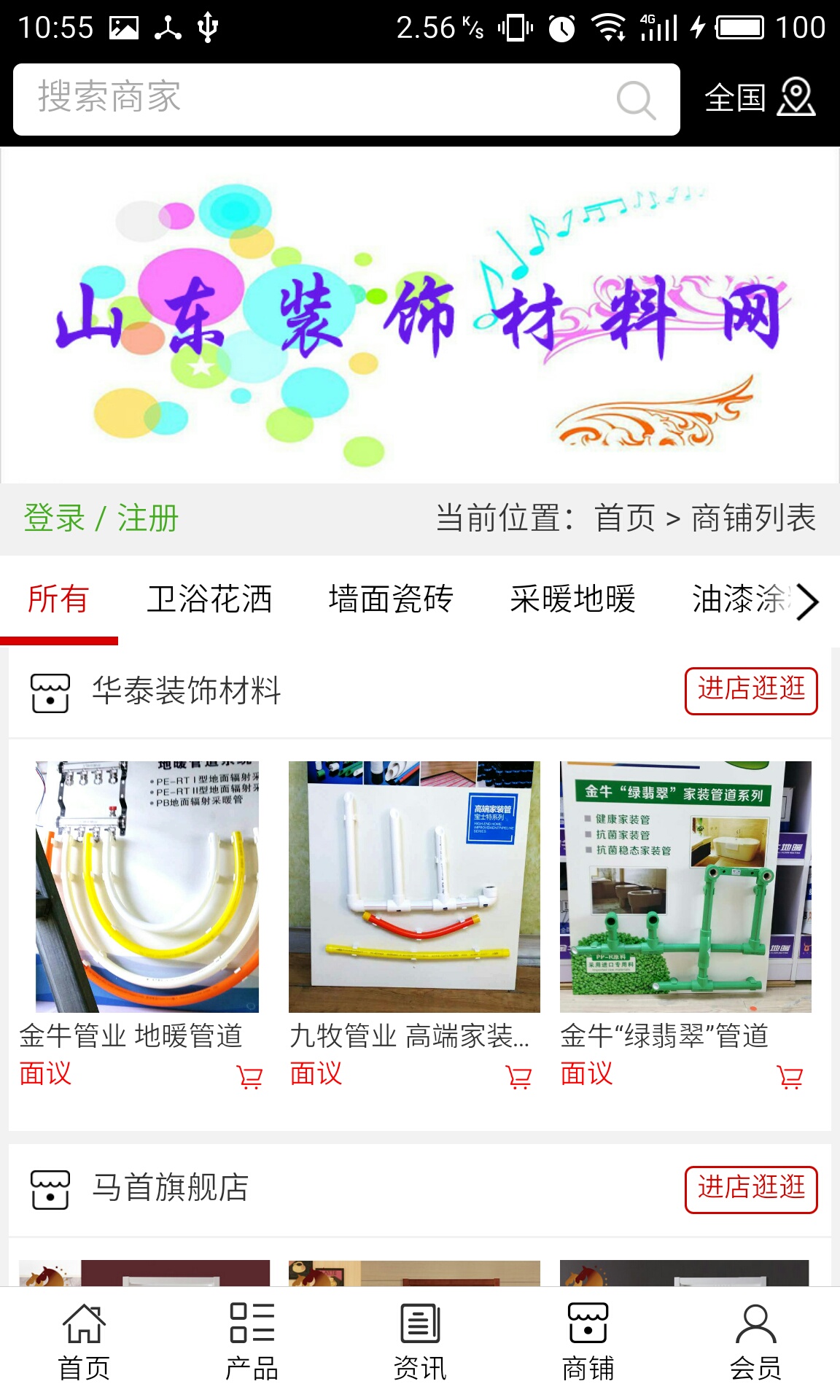
Task: Open 九牧管业 高端家装 product
Action: [x=414, y=887]
